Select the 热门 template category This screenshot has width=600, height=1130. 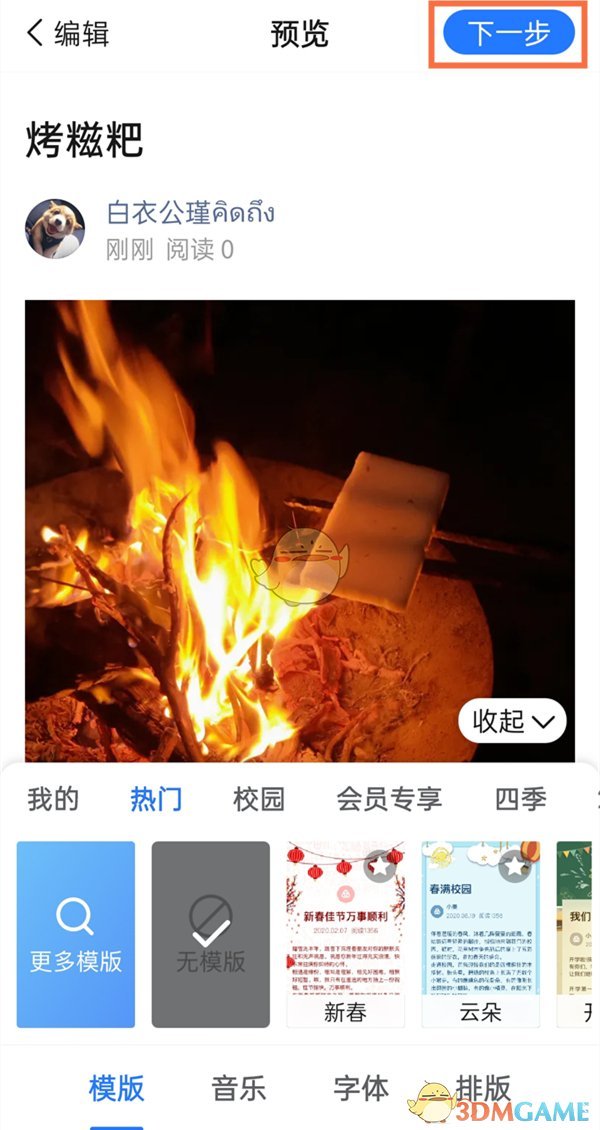[156, 799]
